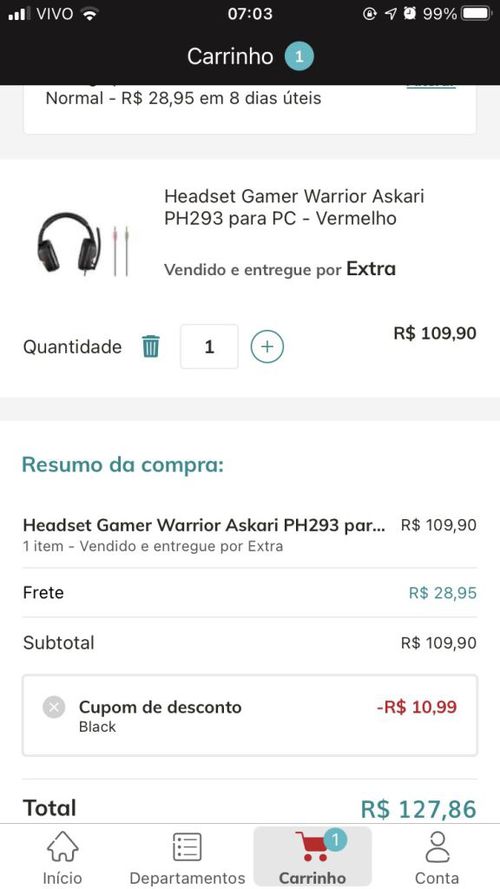Increase quantity with the plus button
Screen dimensions: 500x889
coord(267,346)
